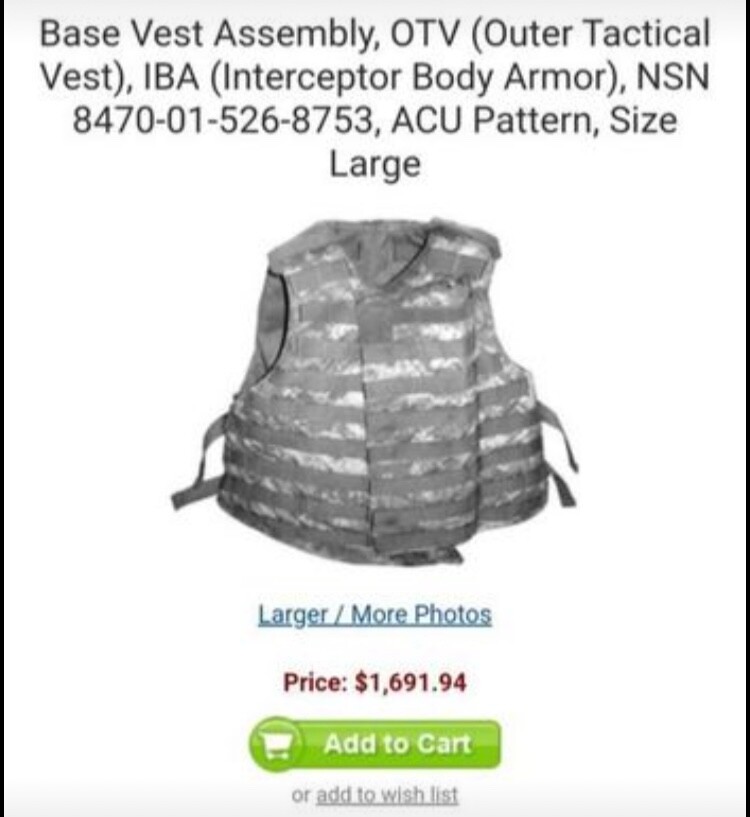The image size is (750, 817).
Task: Click the word Larger in the photos link
Action: coord(290,614)
